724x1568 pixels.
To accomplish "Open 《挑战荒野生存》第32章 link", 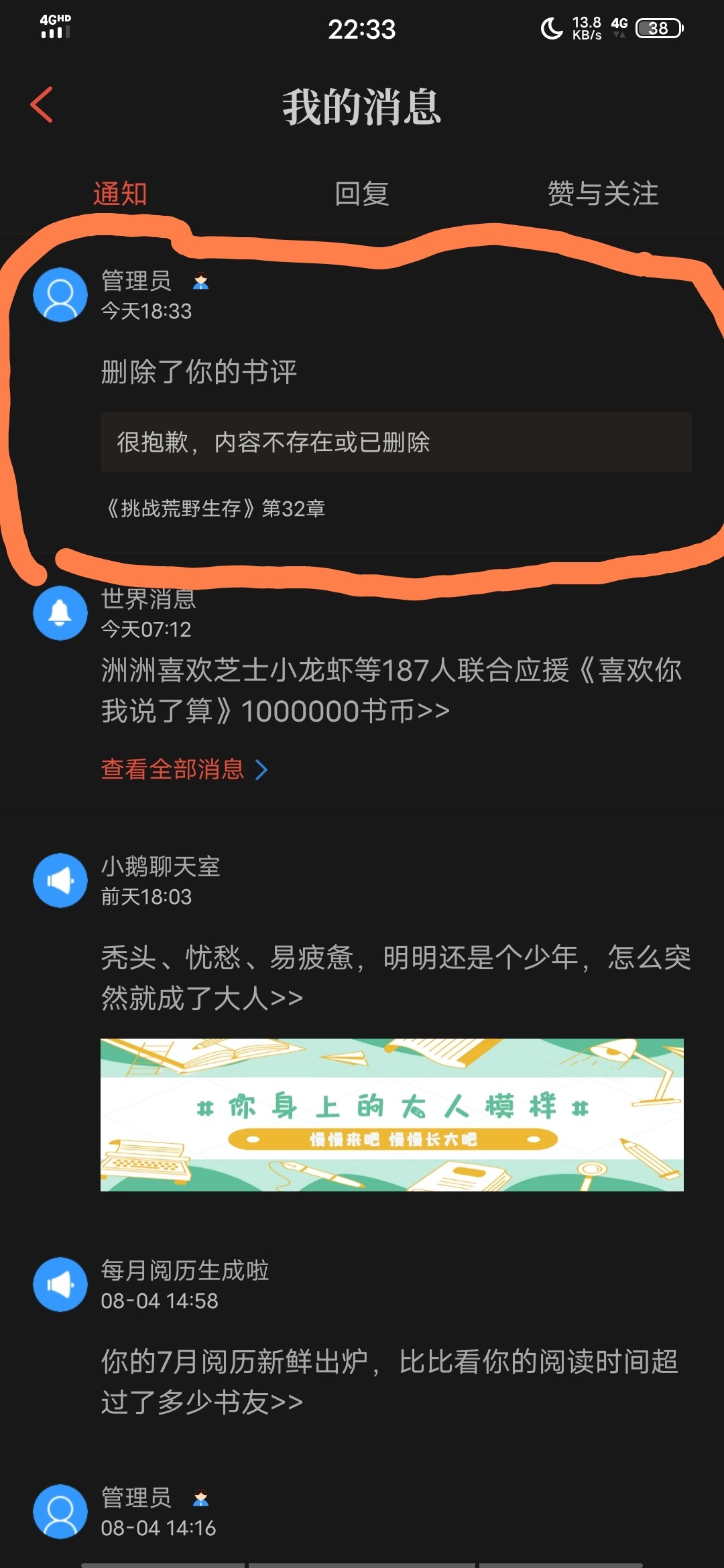I will [x=215, y=509].
